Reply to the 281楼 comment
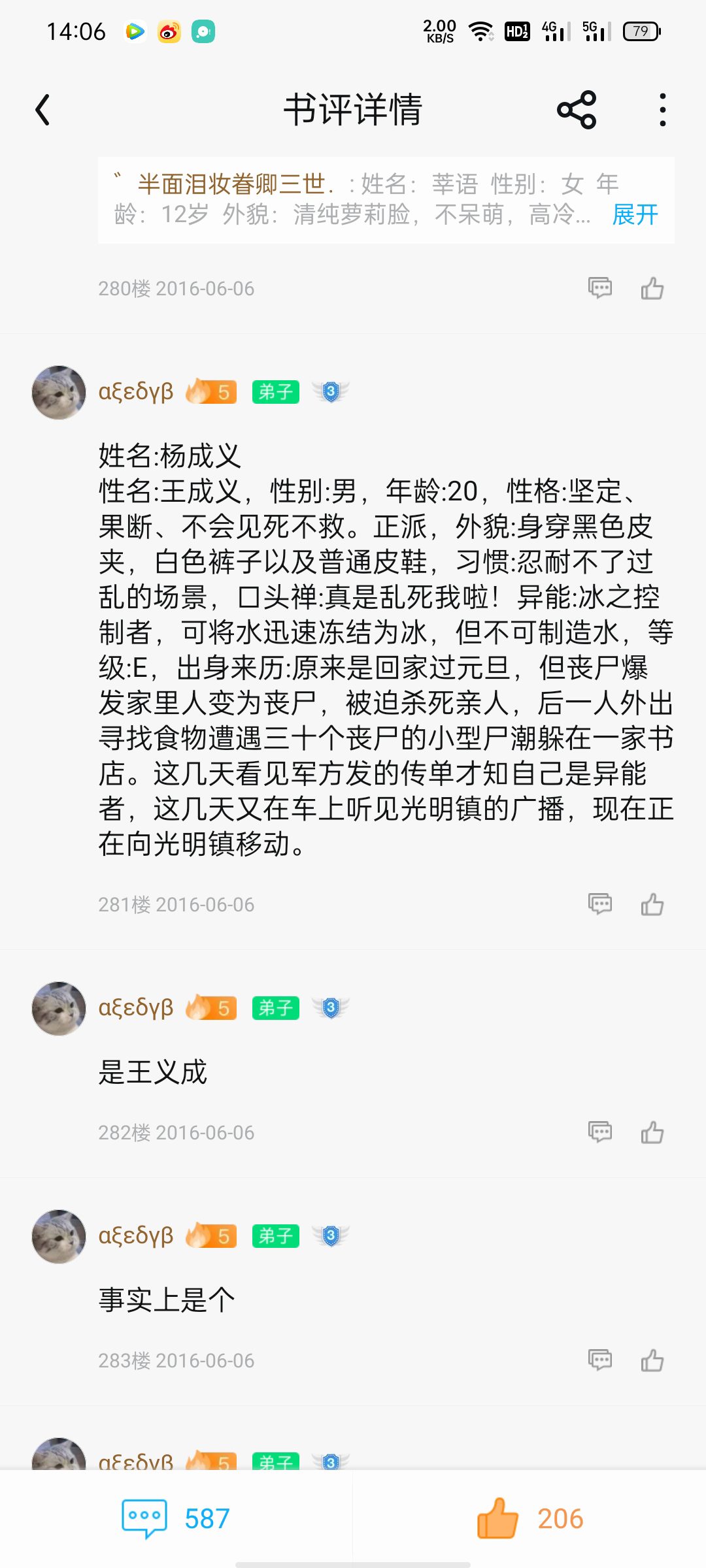This screenshot has width=706, height=1568. (599, 904)
